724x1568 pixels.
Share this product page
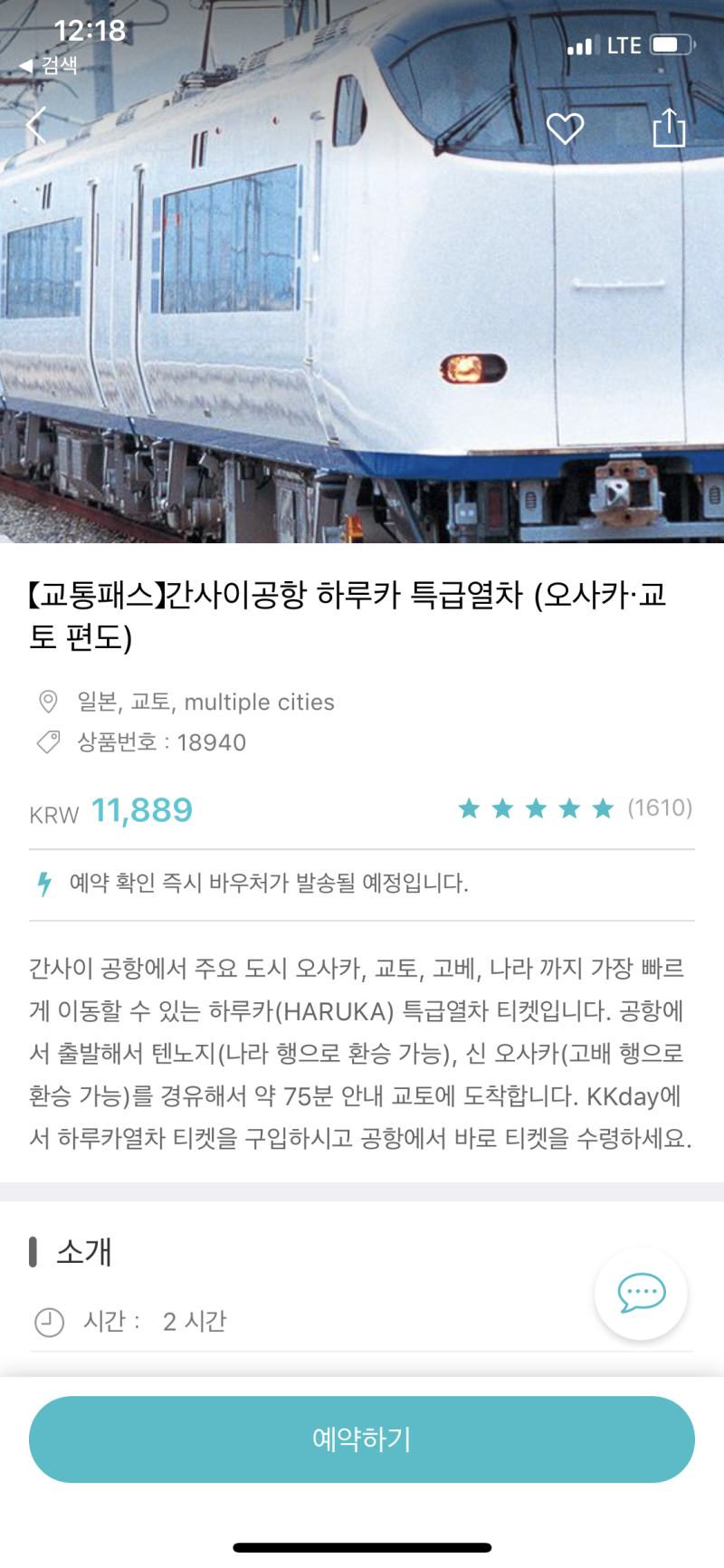pyautogui.click(x=669, y=128)
